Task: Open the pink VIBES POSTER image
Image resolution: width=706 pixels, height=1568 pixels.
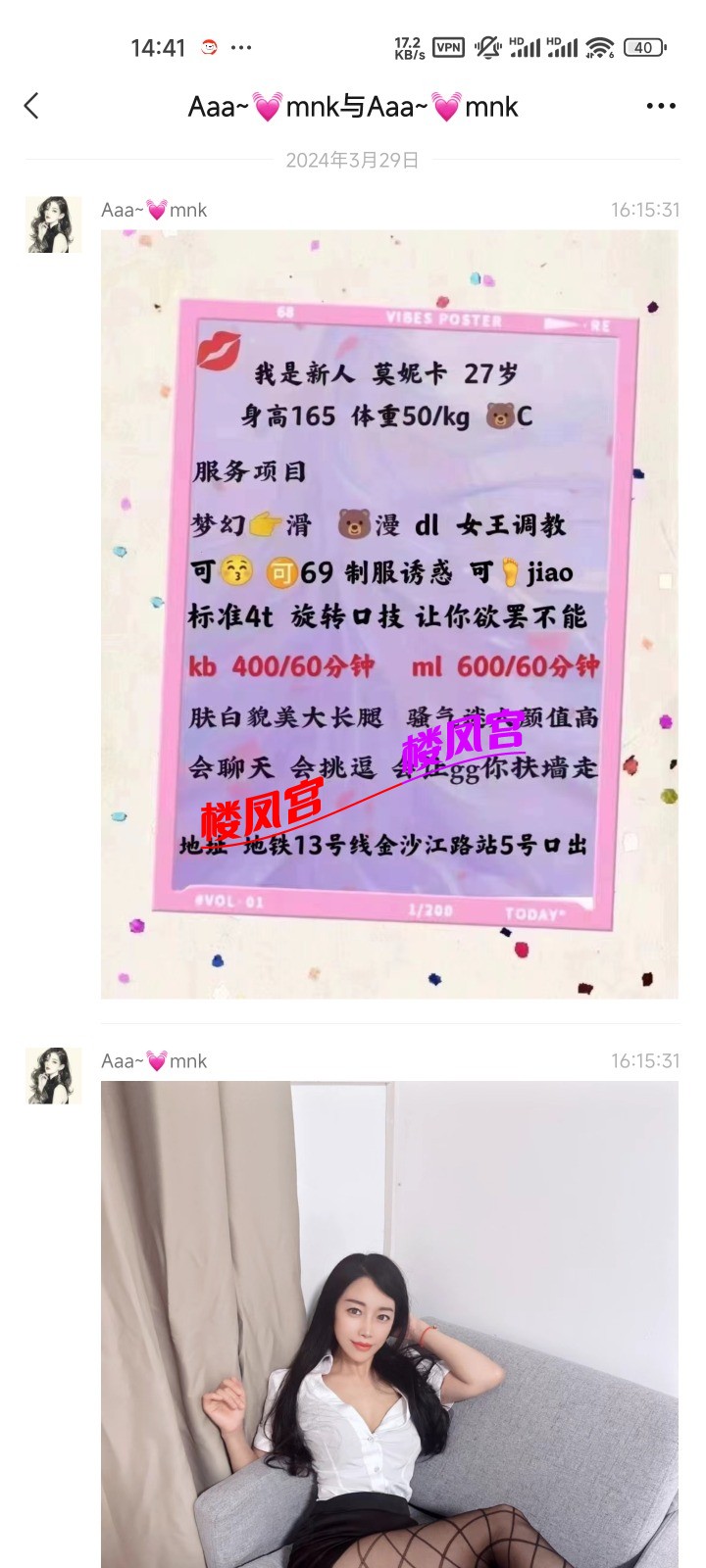Action: [x=389, y=612]
